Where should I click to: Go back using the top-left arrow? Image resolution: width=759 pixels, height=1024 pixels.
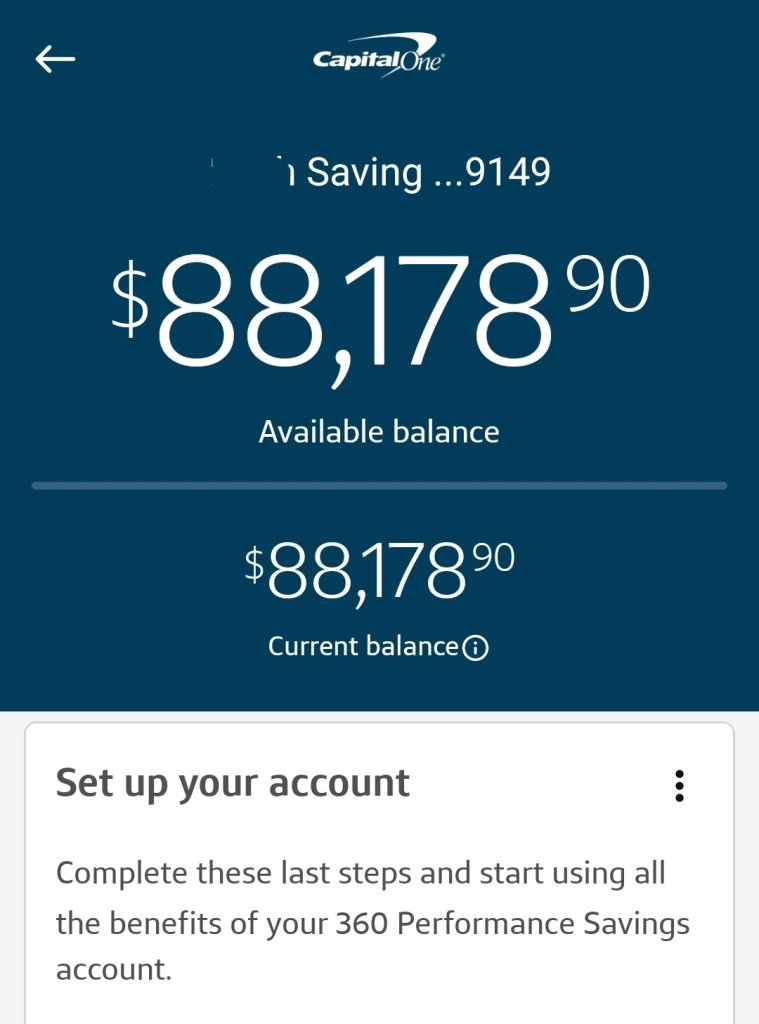point(56,60)
